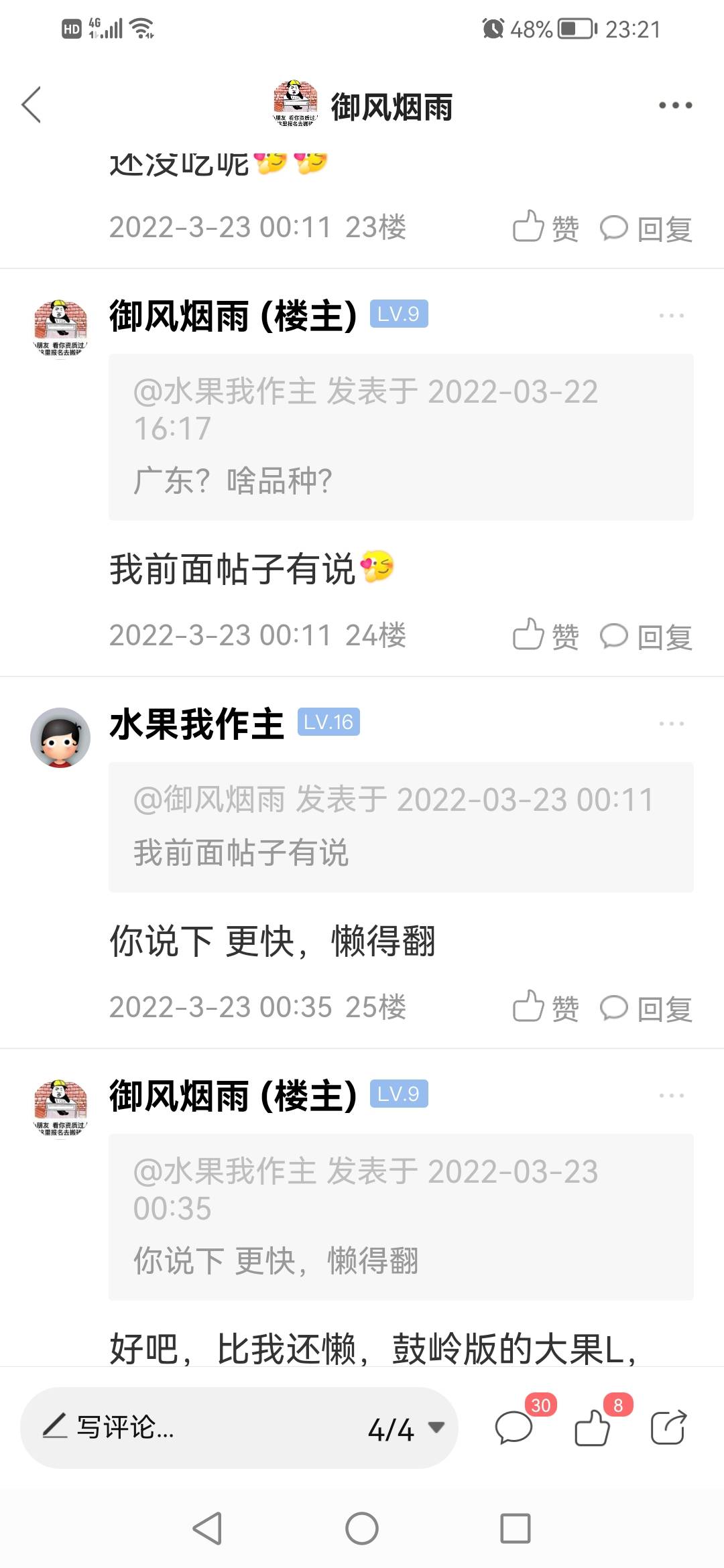Viewport: 724px width, 1568px height.
Task: Reply to the 25楼 comment
Action: (646, 1008)
